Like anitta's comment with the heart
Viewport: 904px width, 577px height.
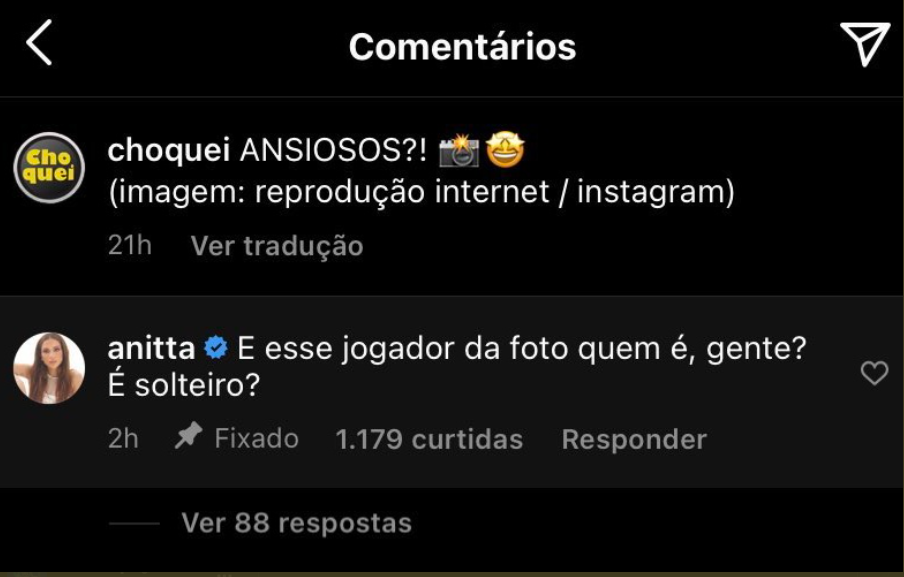coord(874,374)
